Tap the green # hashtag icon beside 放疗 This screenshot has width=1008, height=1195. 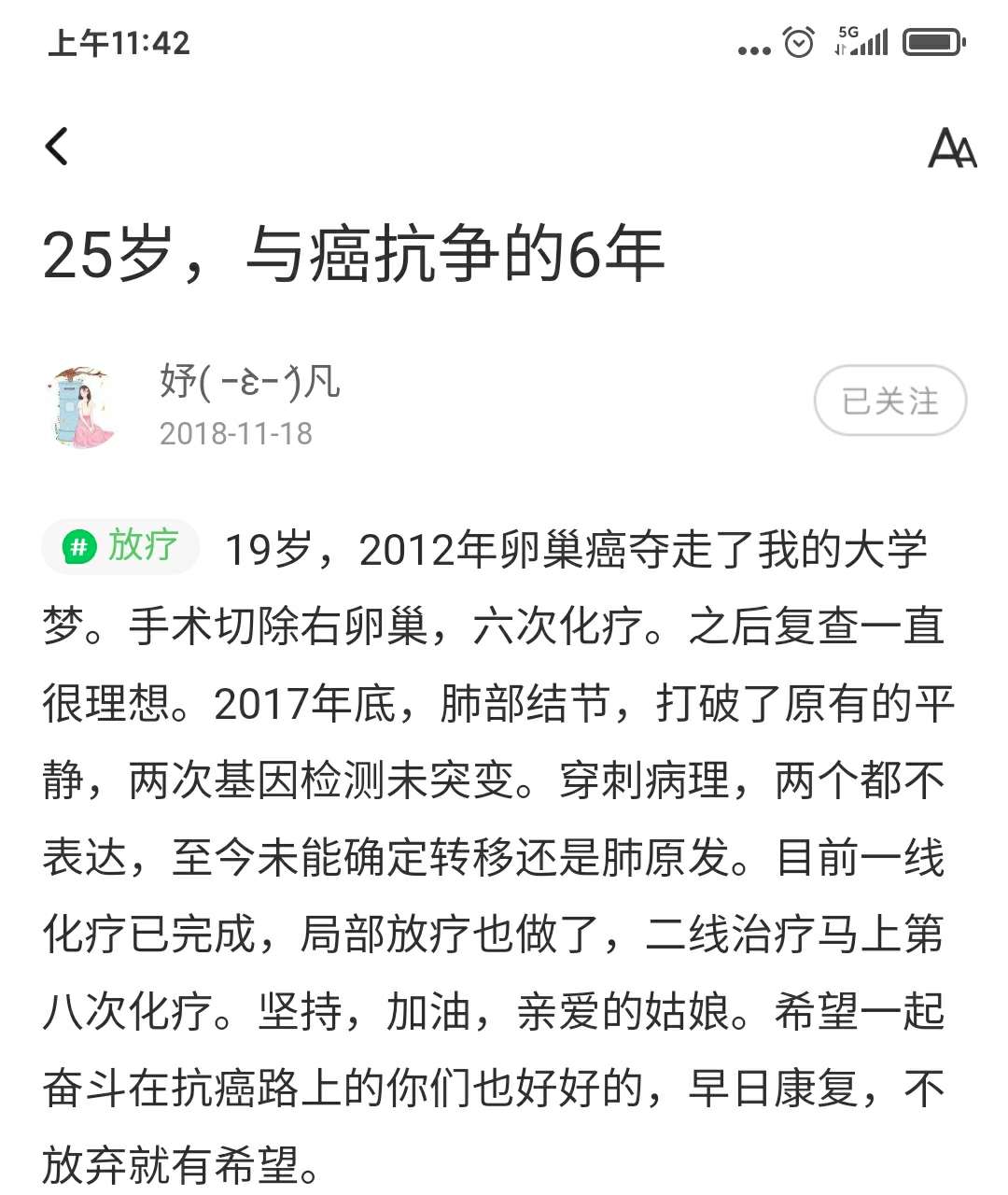point(77,548)
